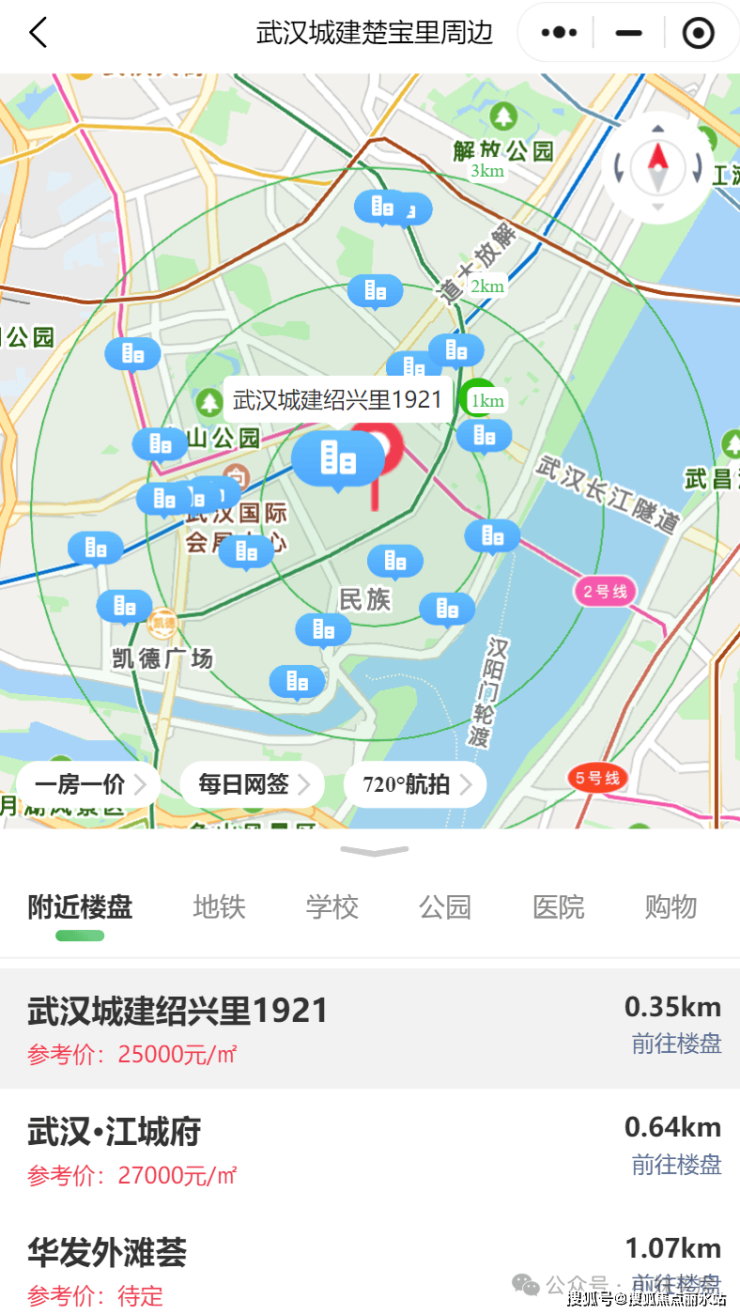
Task: Open 前往楼盘 for 武汉·江城府
Action: point(676,1165)
